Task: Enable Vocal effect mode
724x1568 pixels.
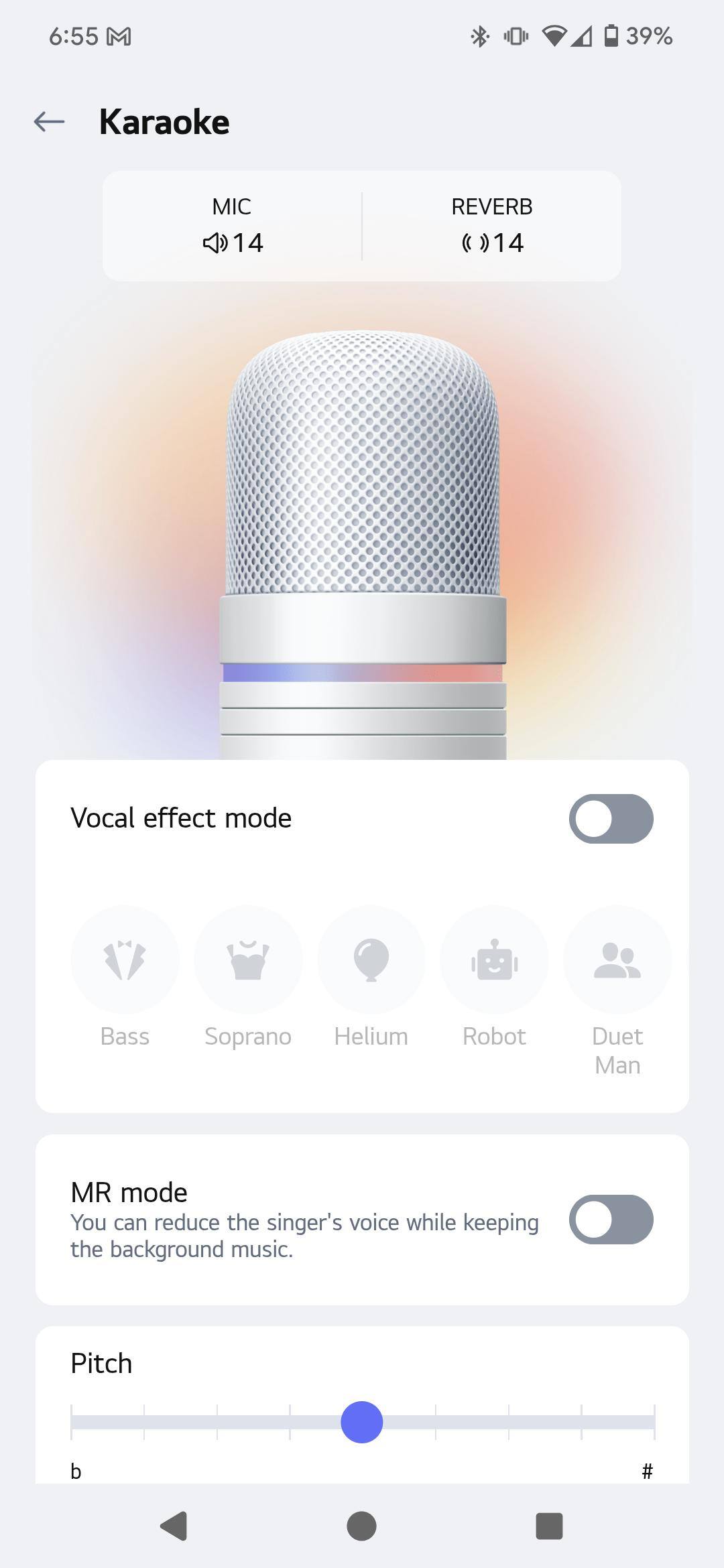Action: pyautogui.click(x=611, y=818)
